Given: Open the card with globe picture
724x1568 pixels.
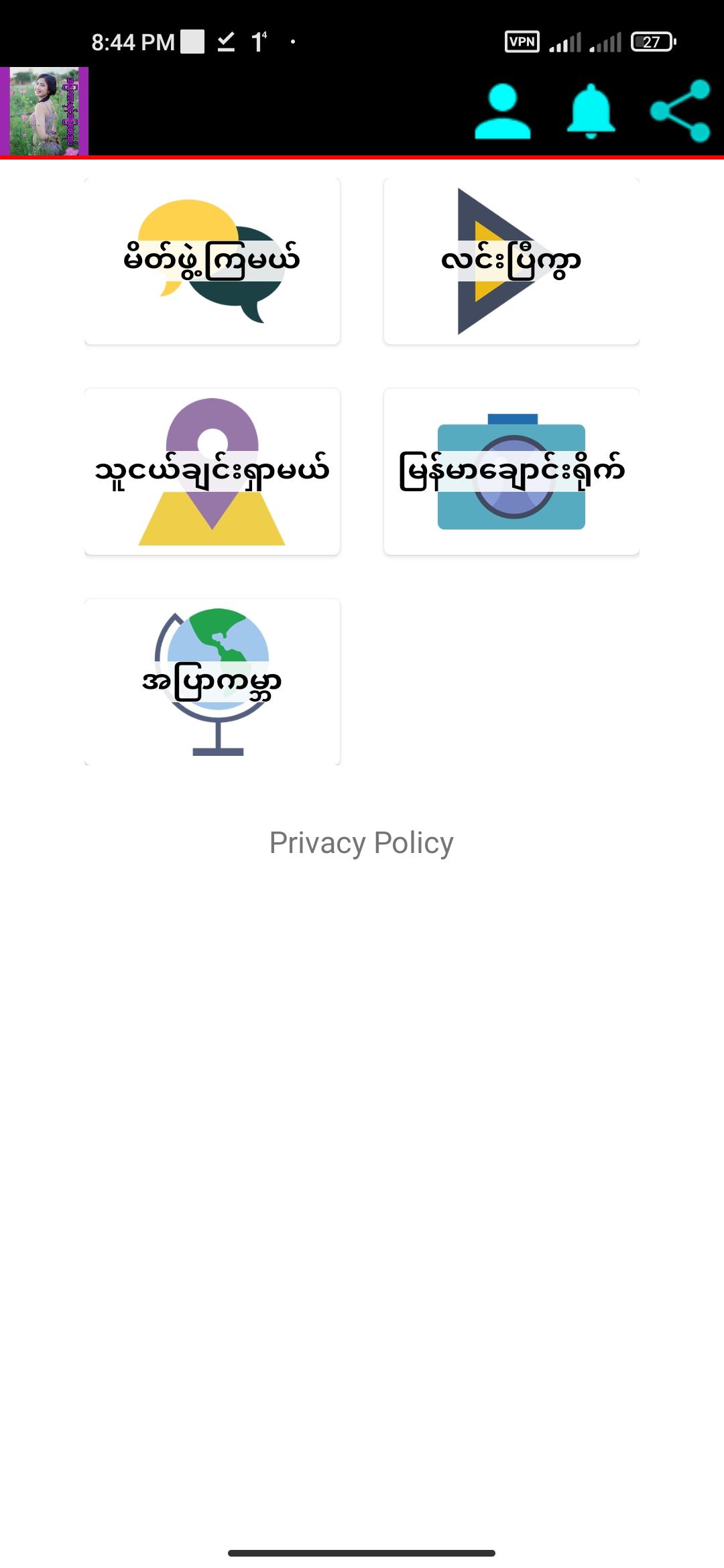Looking at the screenshot, I should pos(212,681).
